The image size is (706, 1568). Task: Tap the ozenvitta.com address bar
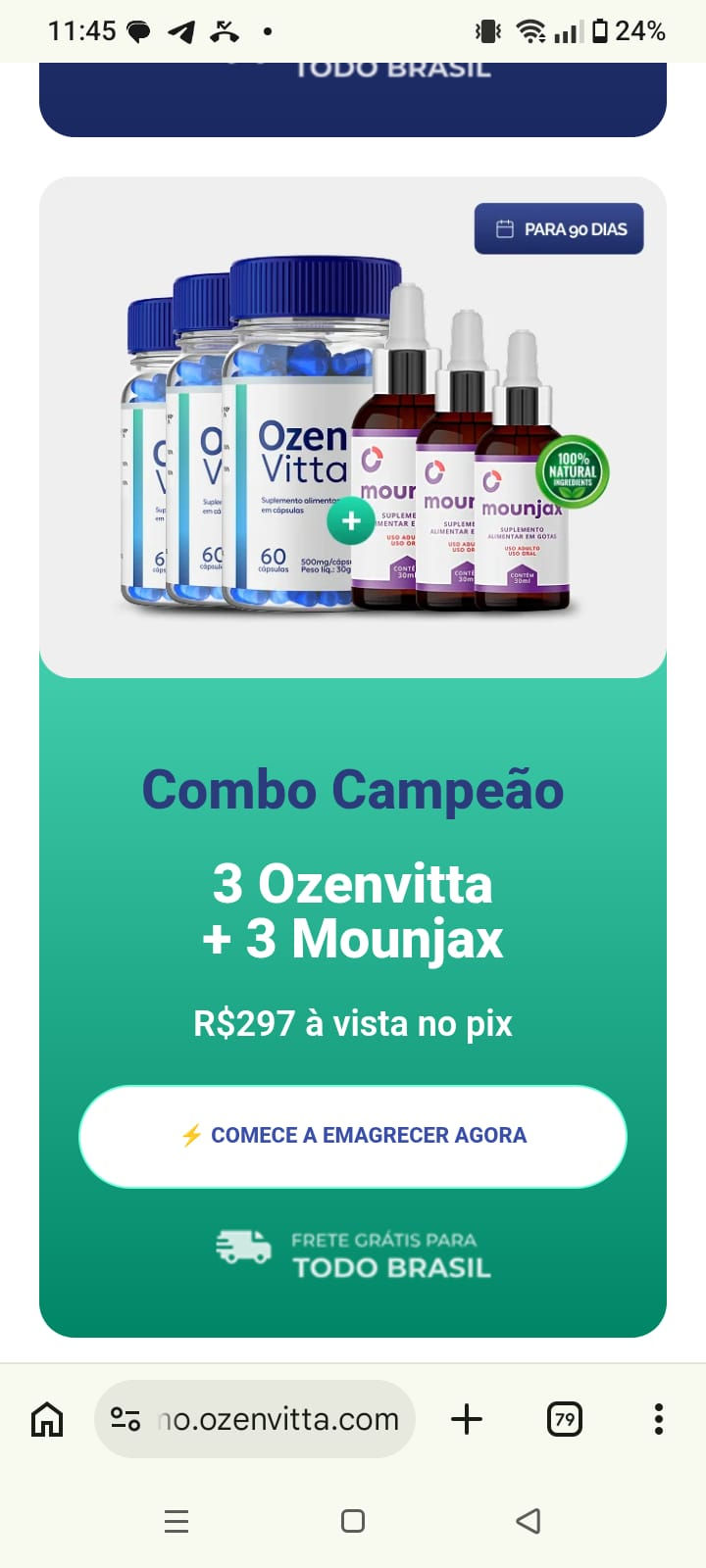pos(278,1419)
